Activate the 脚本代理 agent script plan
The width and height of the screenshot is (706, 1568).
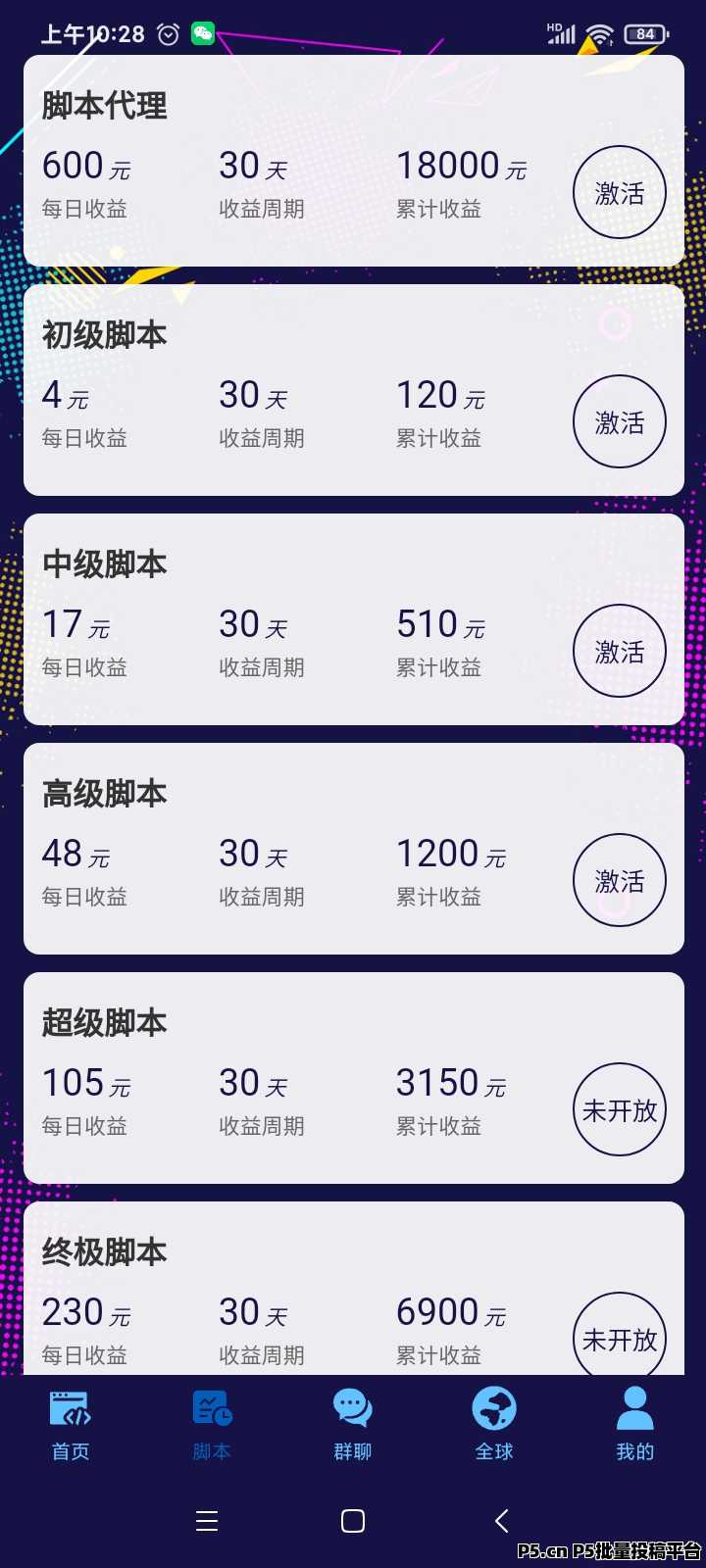pos(619,192)
